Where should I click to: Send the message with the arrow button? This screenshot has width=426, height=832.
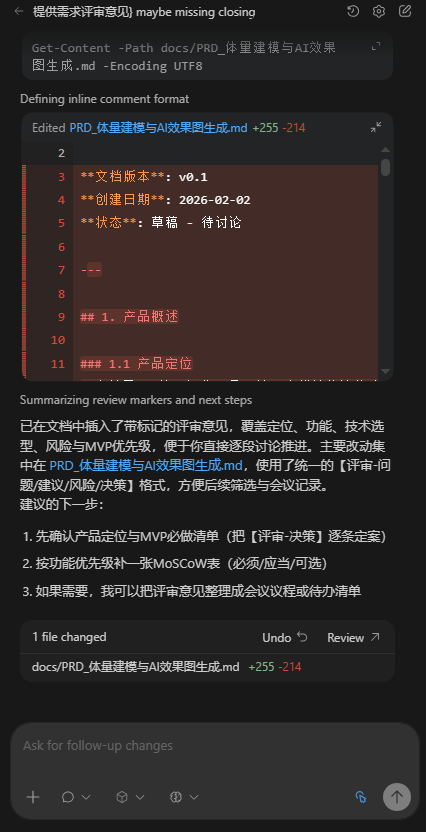pyautogui.click(x=397, y=796)
